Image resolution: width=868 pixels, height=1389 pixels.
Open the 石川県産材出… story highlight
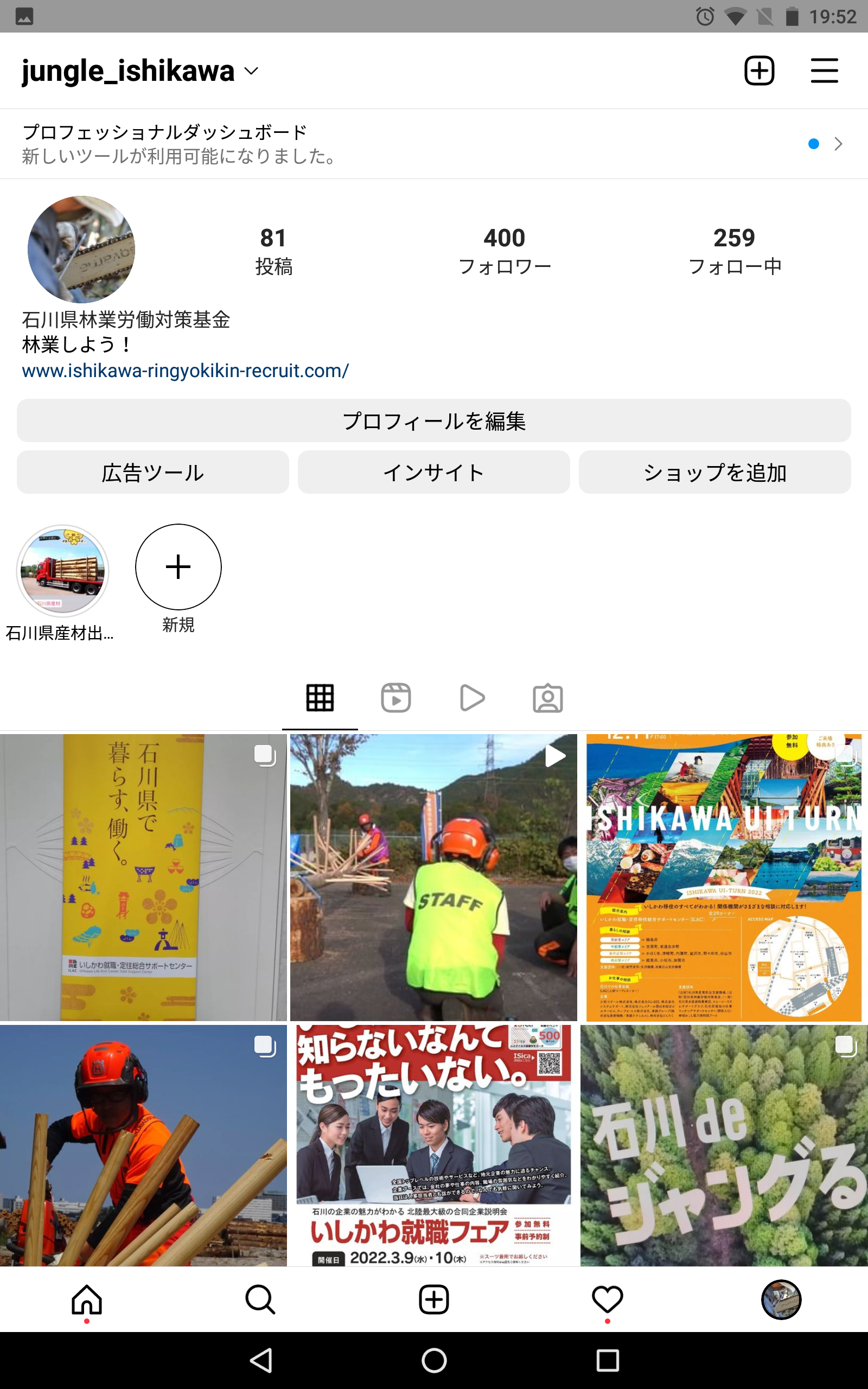tap(62, 571)
